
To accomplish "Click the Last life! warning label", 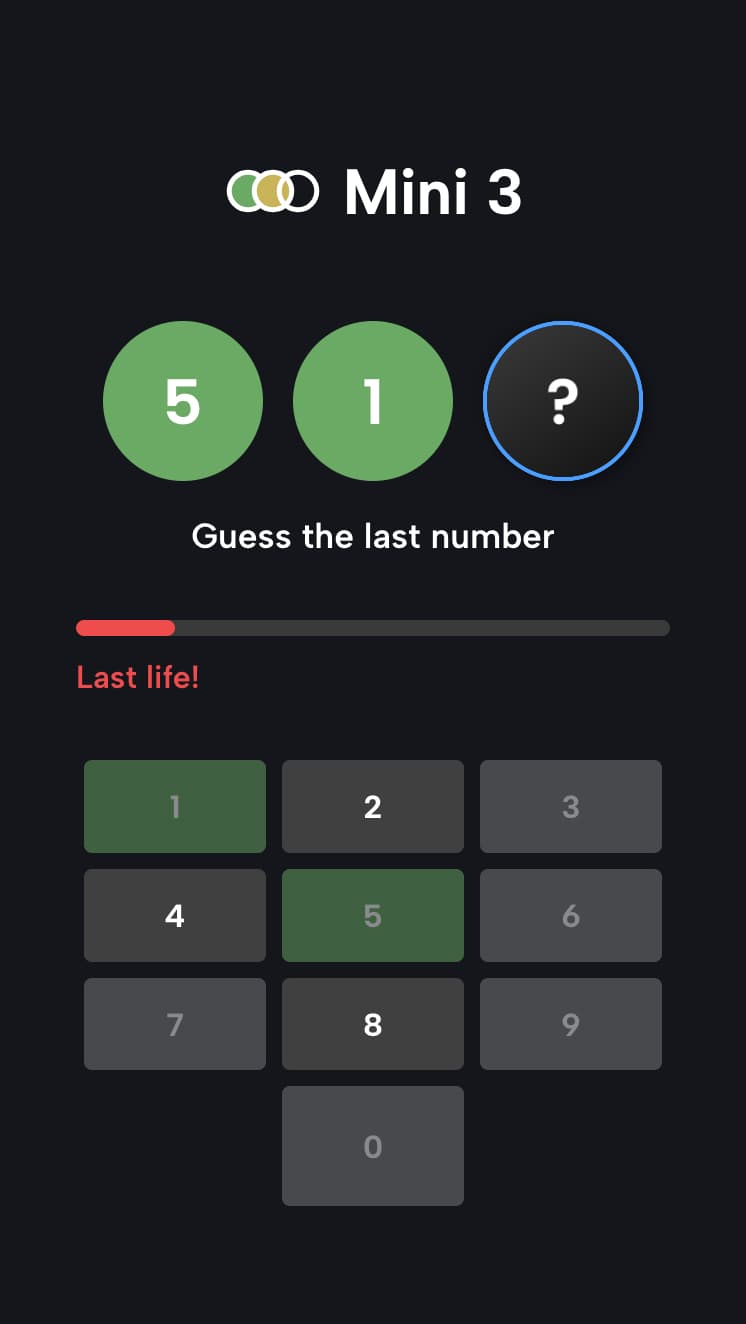I will tap(137, 677).
